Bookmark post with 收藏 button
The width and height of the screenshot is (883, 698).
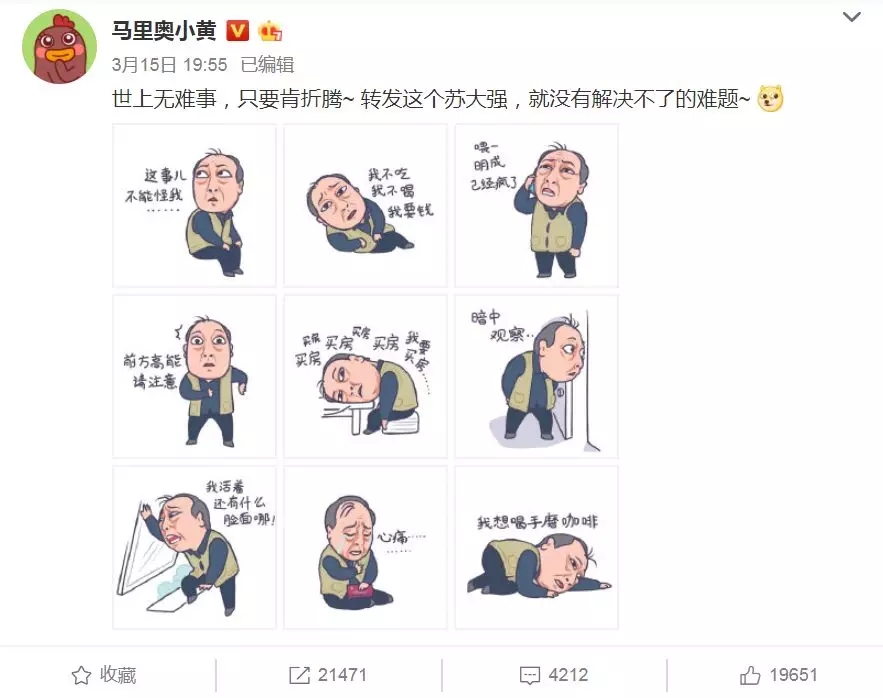click(104, 675)
